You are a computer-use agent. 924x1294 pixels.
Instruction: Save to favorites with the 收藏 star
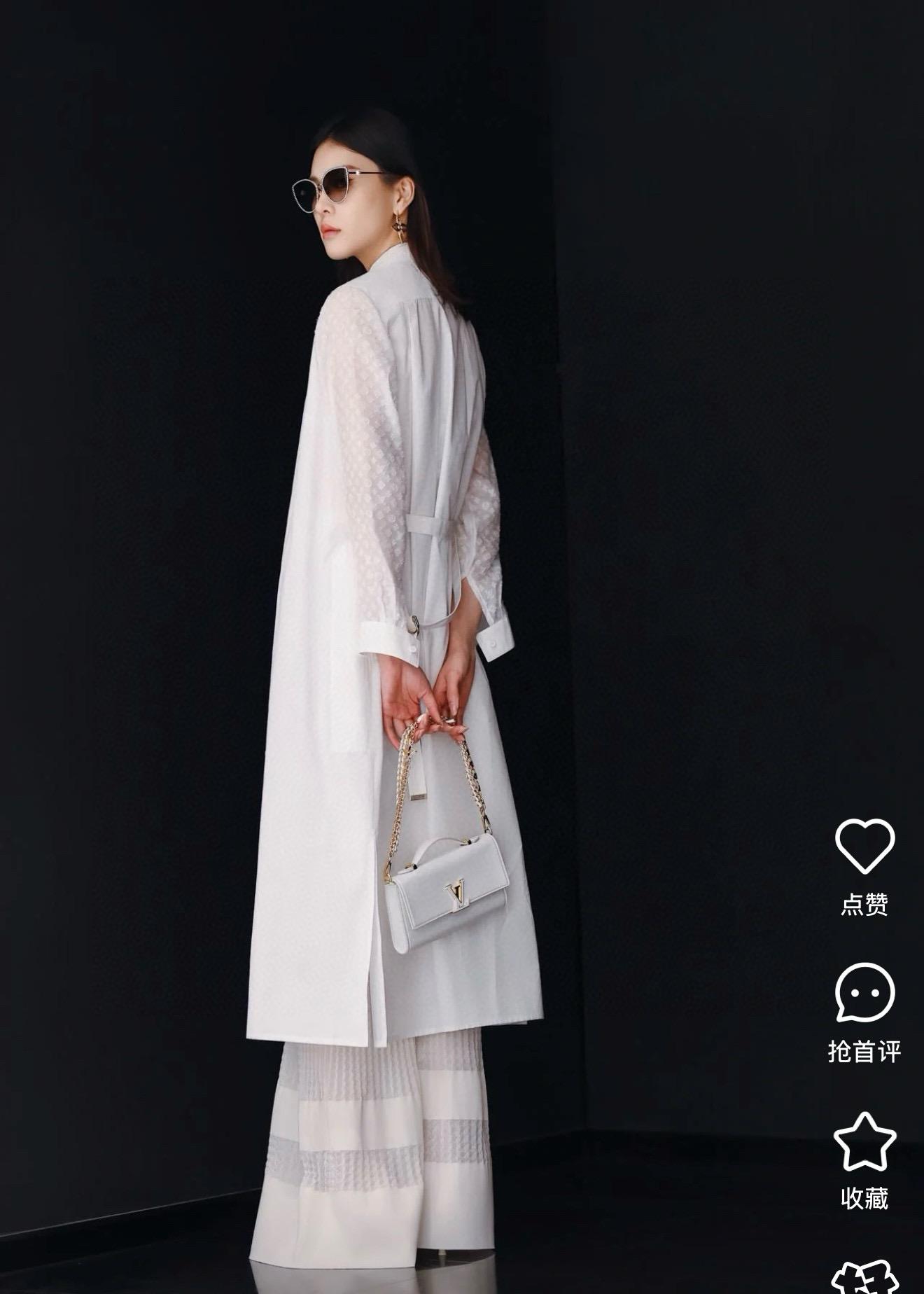tap(864, 1141)
